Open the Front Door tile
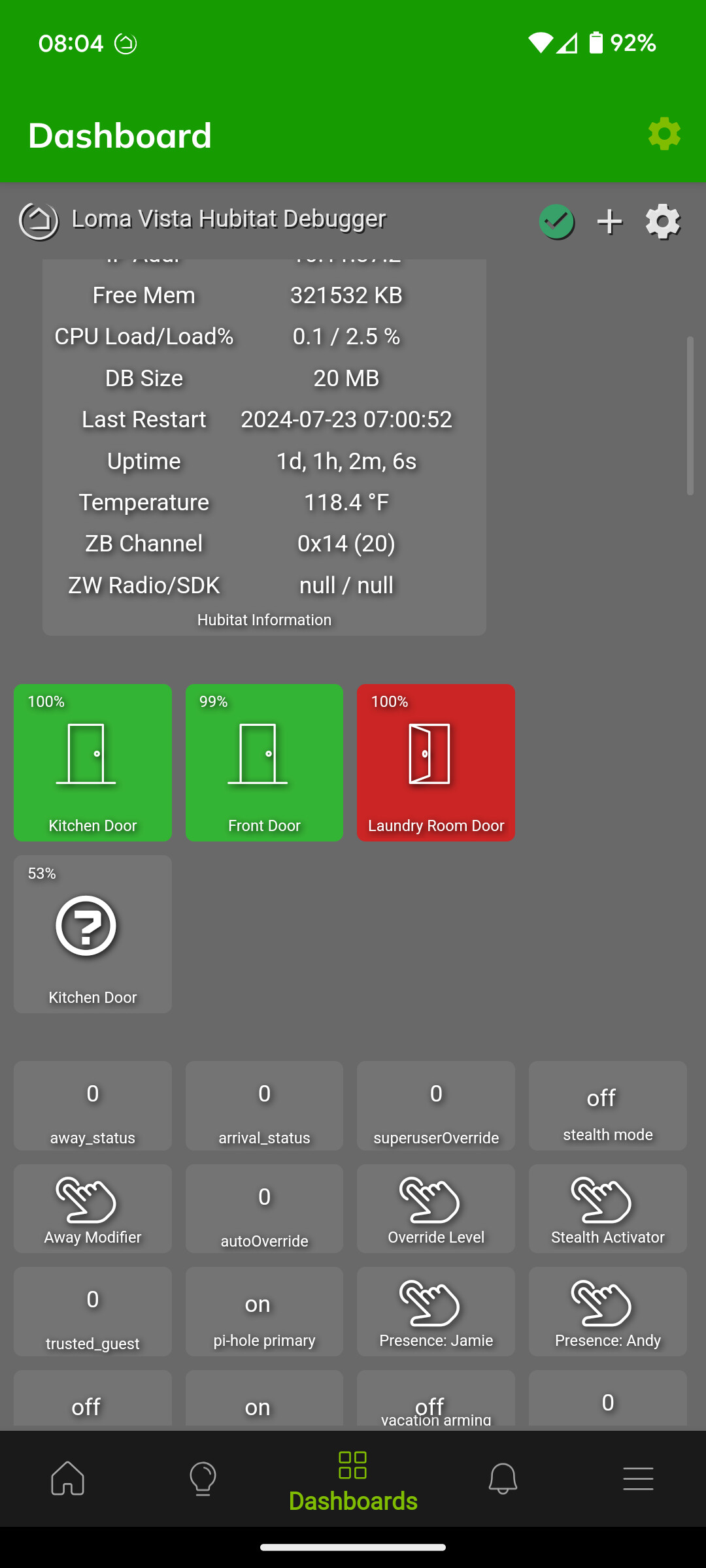 point(264,762)
